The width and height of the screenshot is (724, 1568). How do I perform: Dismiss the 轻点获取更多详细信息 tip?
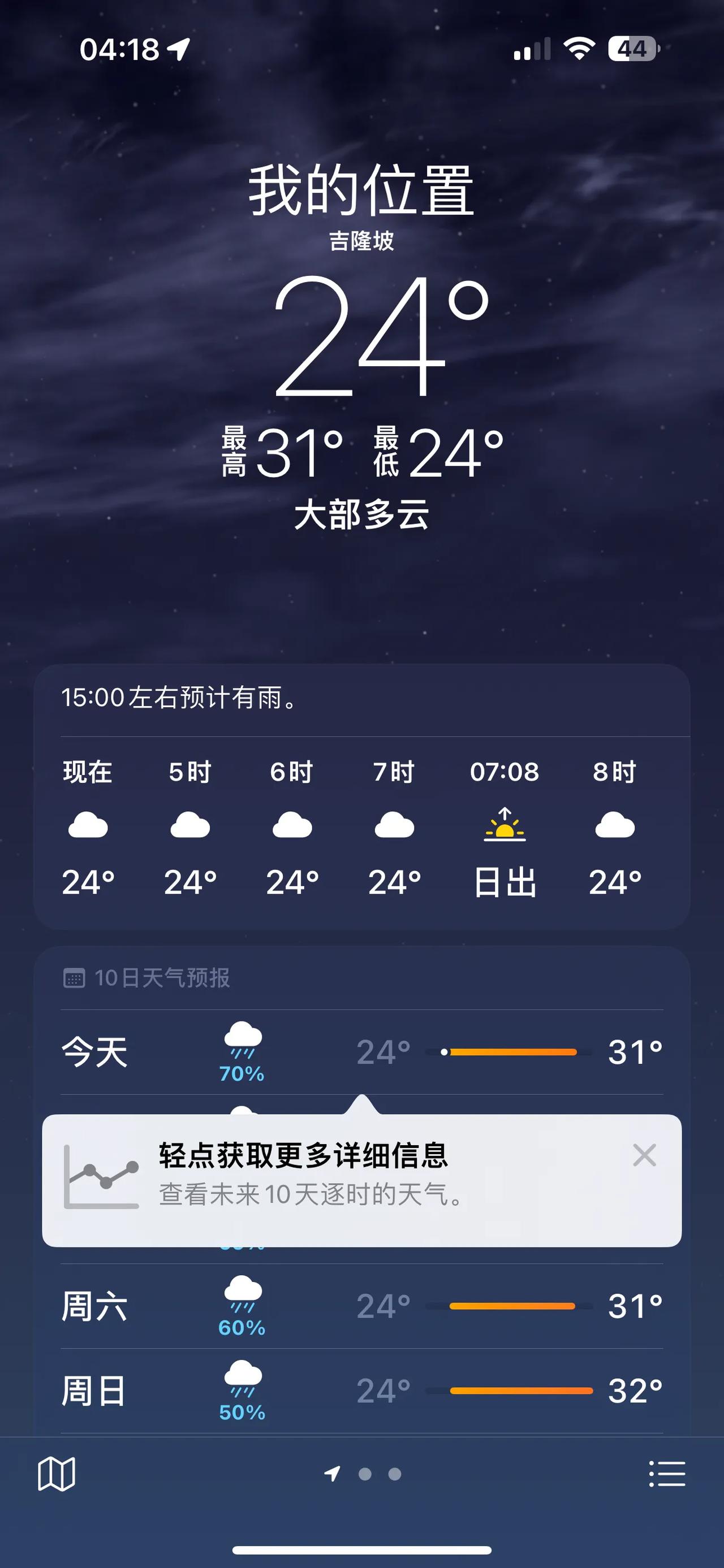(644, 1155)
